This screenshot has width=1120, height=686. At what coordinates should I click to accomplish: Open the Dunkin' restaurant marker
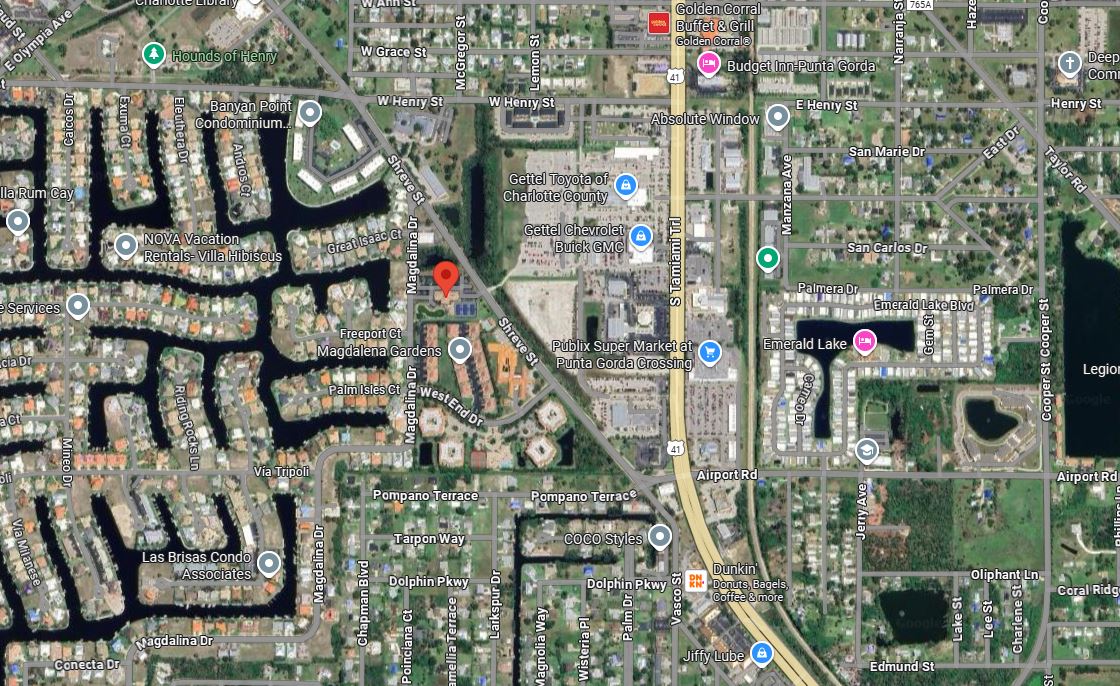(x=696, y=581)
